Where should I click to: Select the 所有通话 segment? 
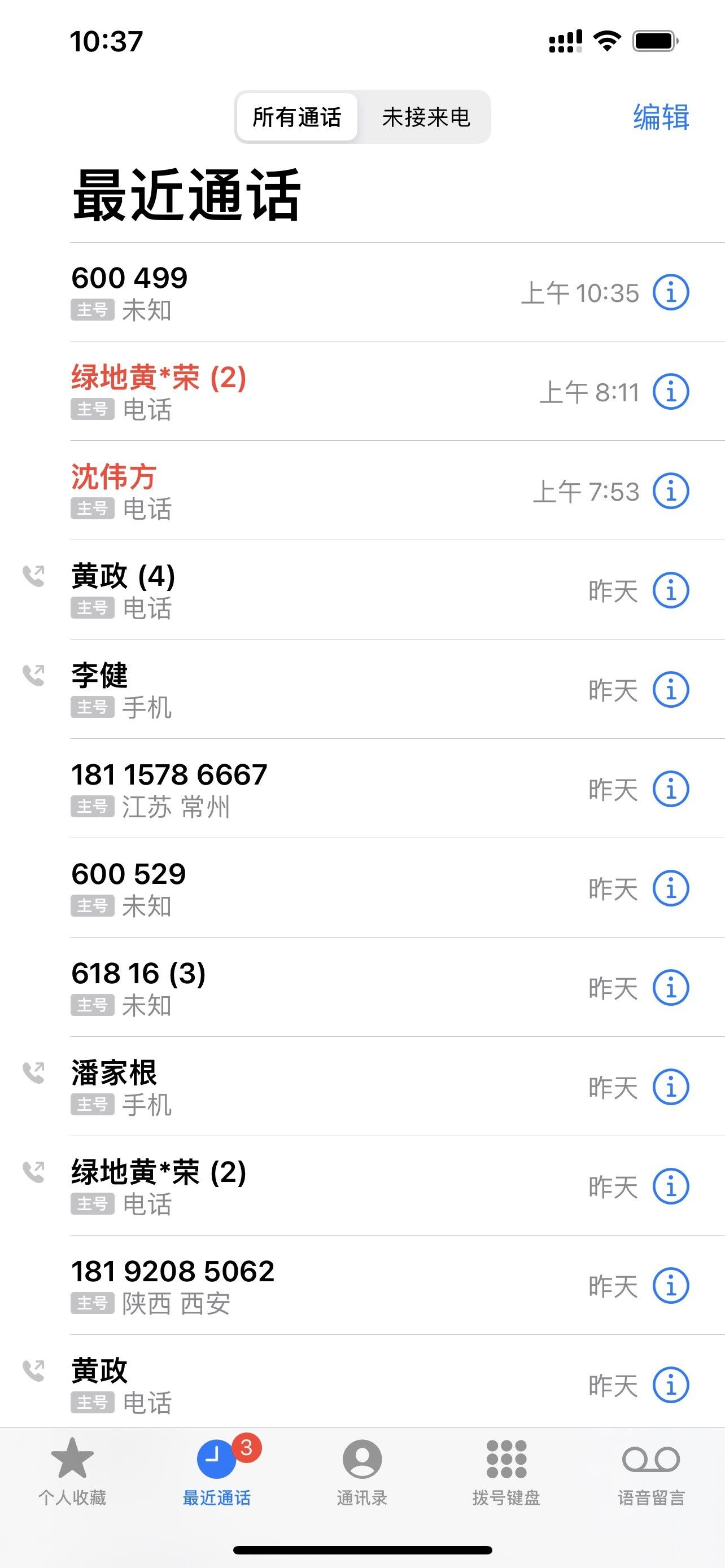[x=297, y=117]
